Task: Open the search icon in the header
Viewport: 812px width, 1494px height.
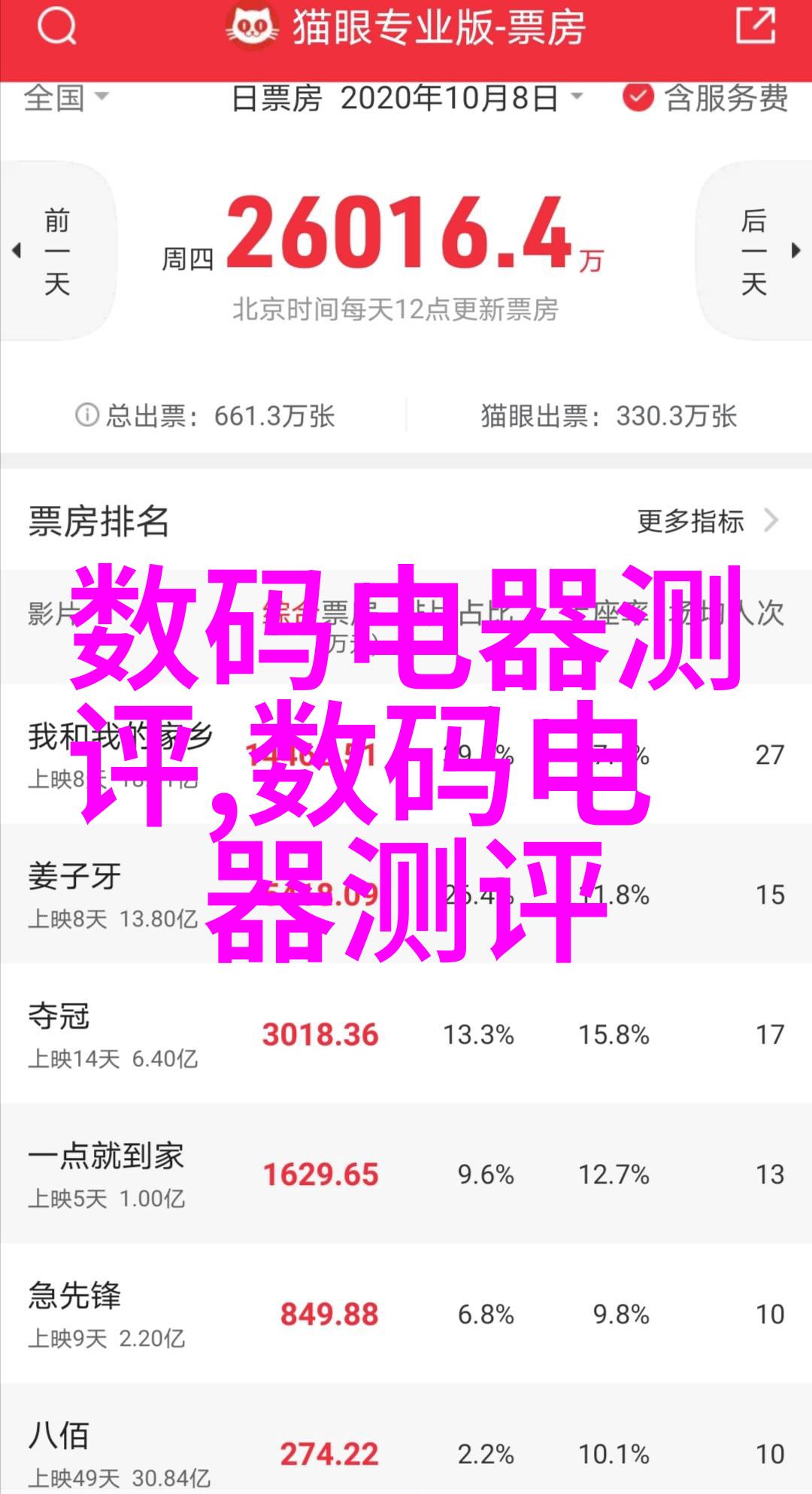Action: 56,28
